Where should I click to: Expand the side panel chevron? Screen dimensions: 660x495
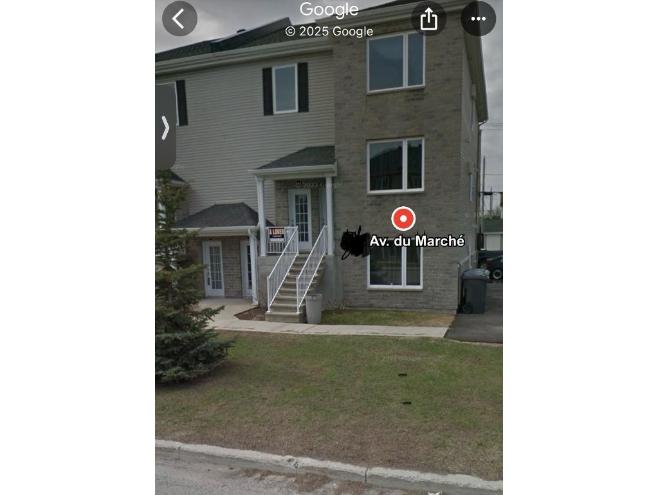165,127
